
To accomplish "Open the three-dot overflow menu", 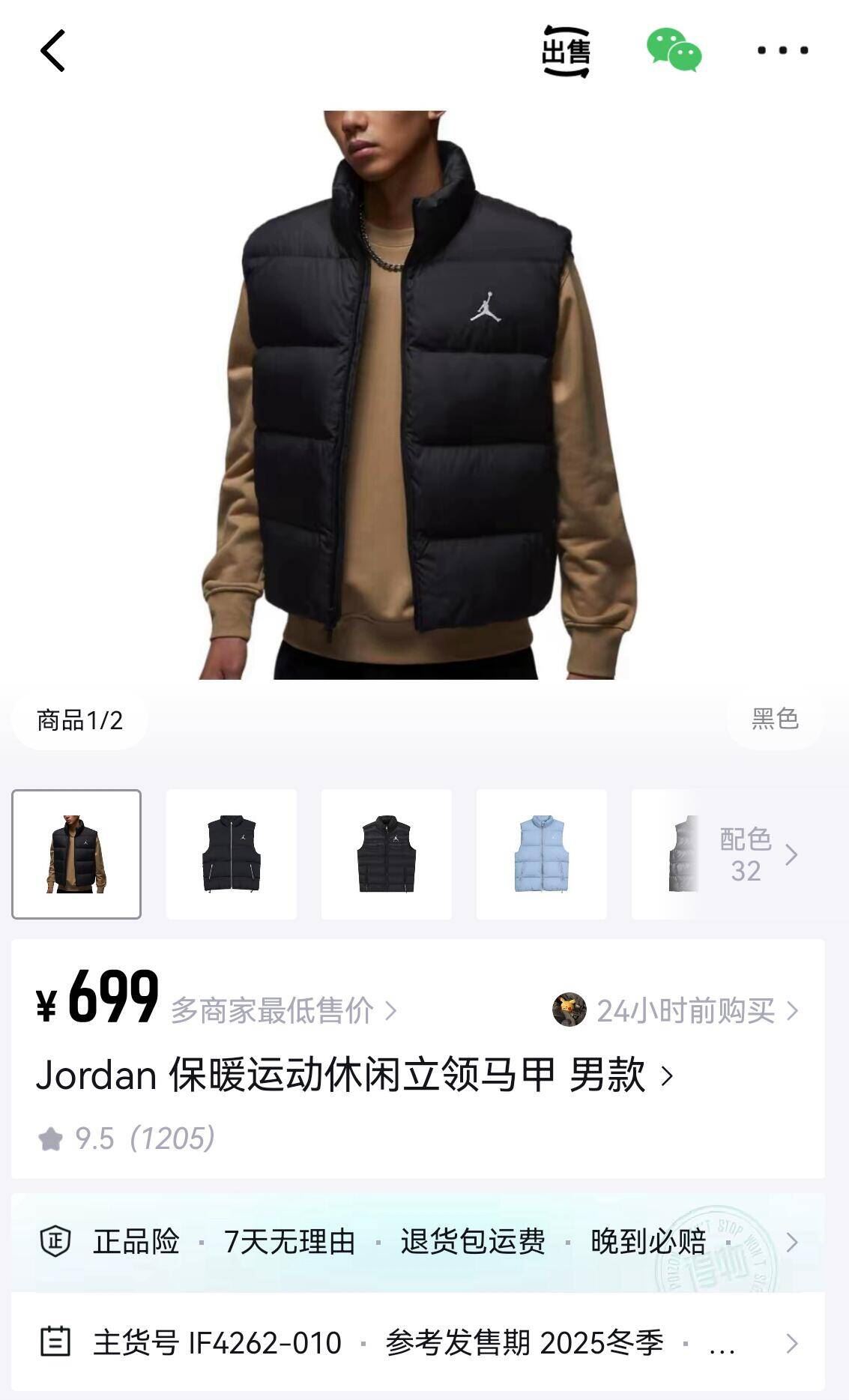I will (782, 51).
